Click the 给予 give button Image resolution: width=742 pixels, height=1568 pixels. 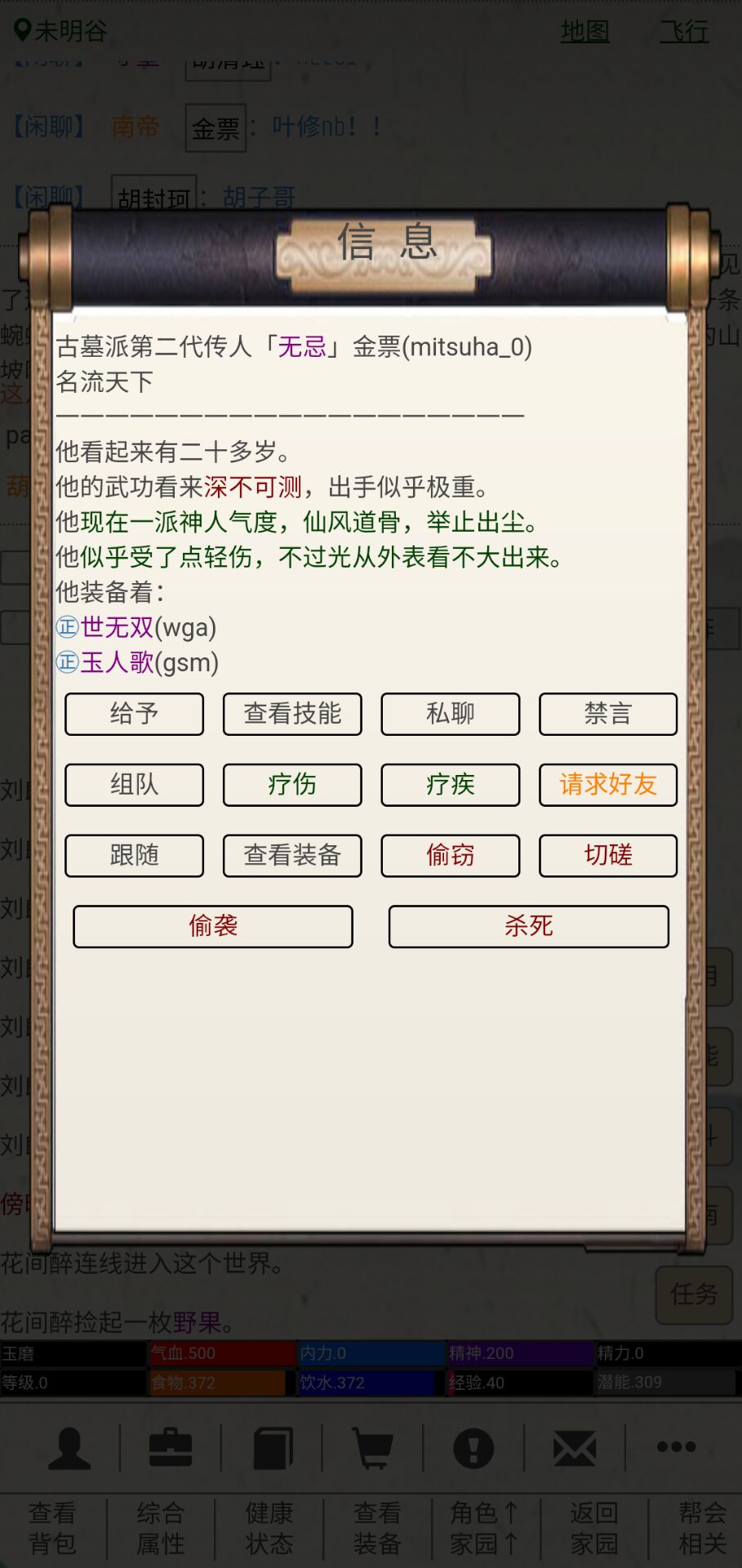(133, 714)
